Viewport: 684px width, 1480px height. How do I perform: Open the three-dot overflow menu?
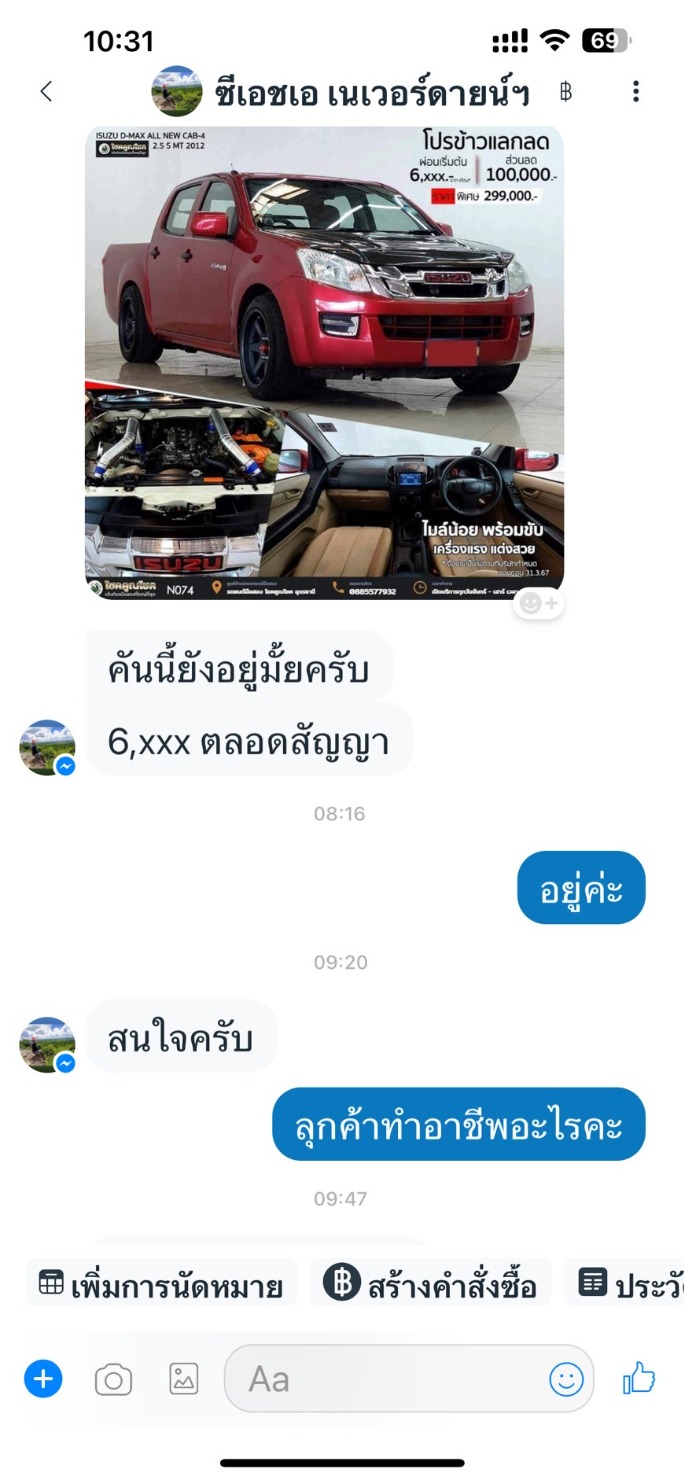[636, 92]
